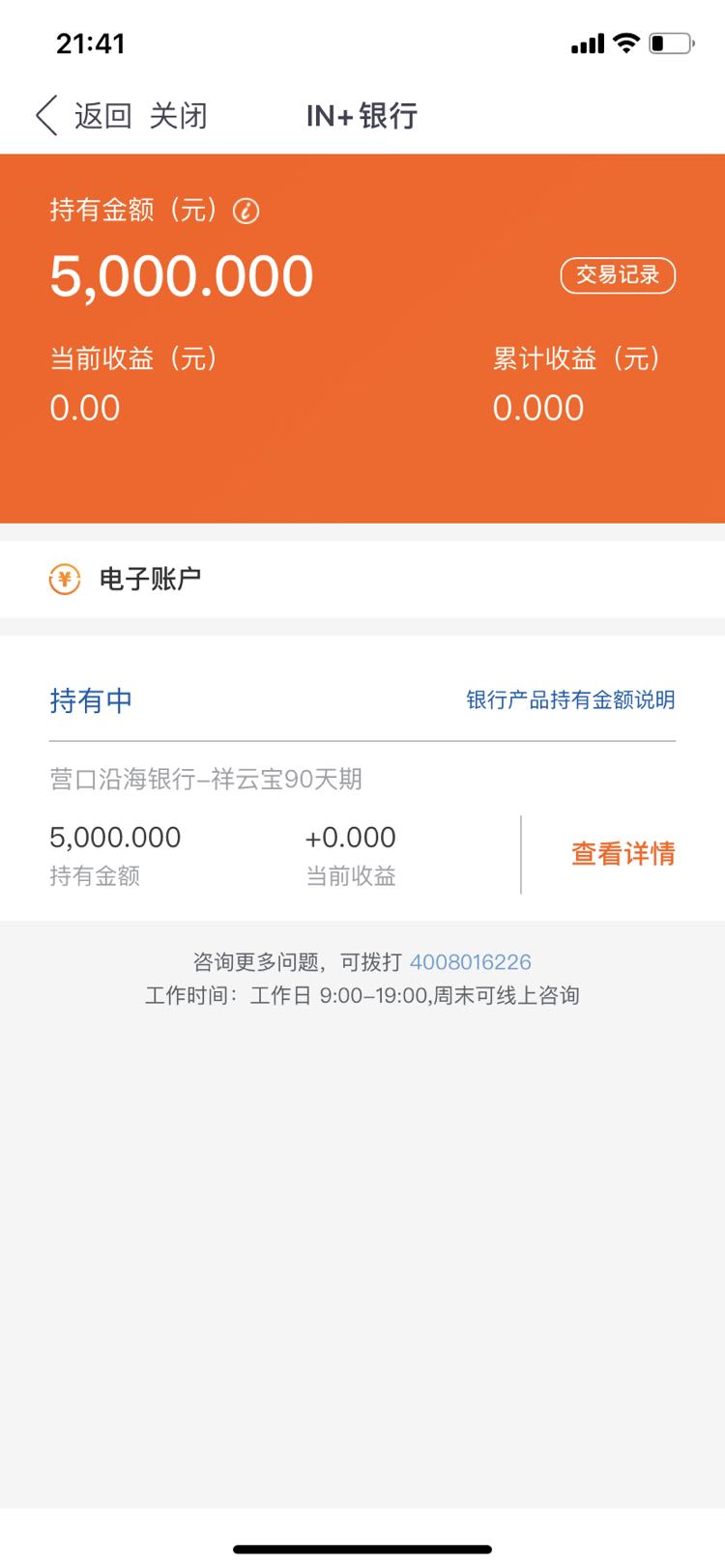725x1568 pixels.
Task: Open the 电子账户 row
Action: (362, 579)
